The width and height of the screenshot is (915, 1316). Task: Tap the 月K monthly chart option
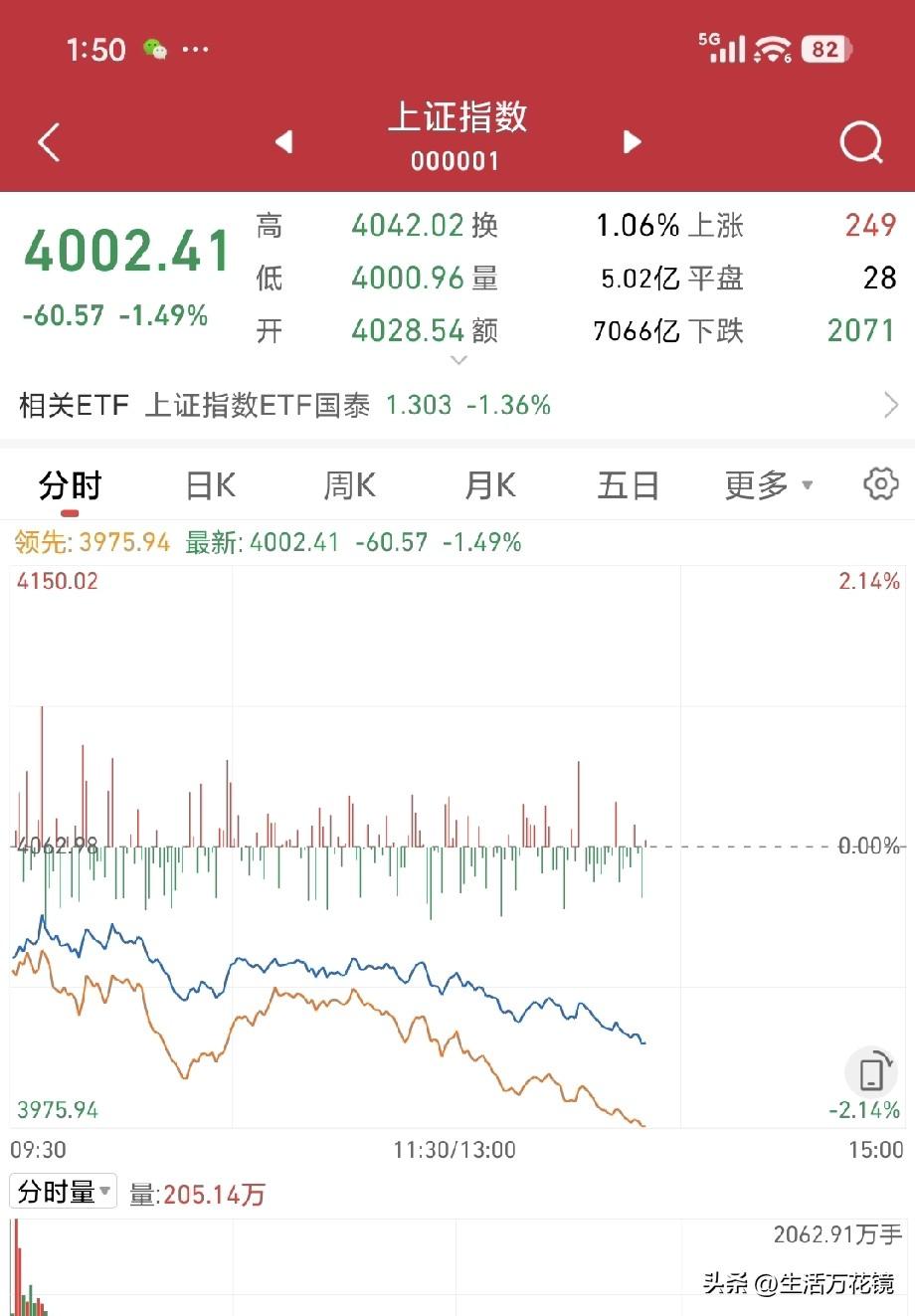487,483
